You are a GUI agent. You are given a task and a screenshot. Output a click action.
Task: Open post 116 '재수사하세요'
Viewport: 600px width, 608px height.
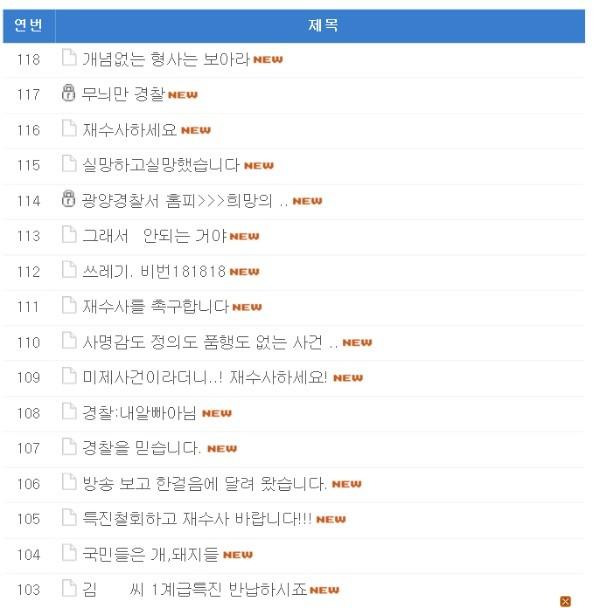point(129,130)
